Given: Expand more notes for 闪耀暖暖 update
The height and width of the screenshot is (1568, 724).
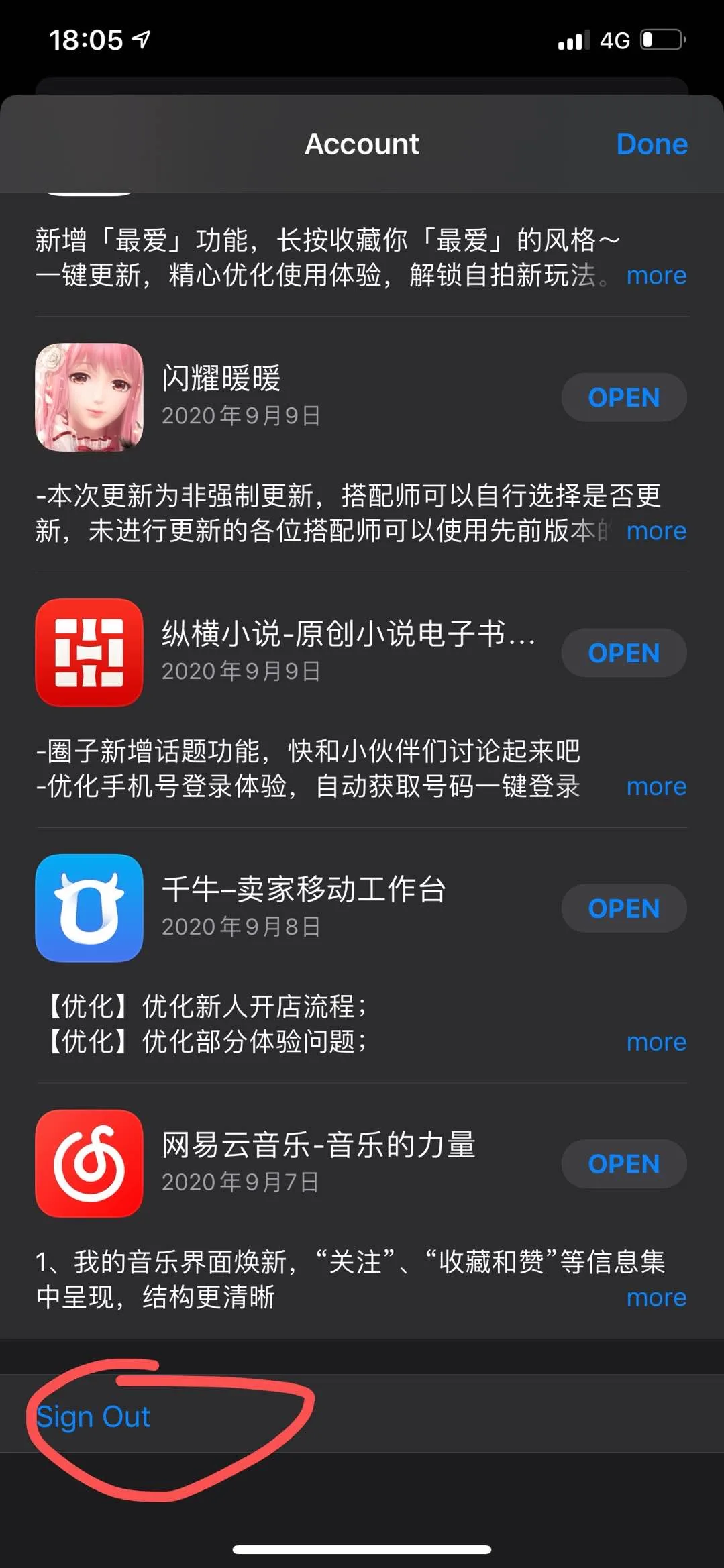Looking at the screenshot, I should point(656,531).
